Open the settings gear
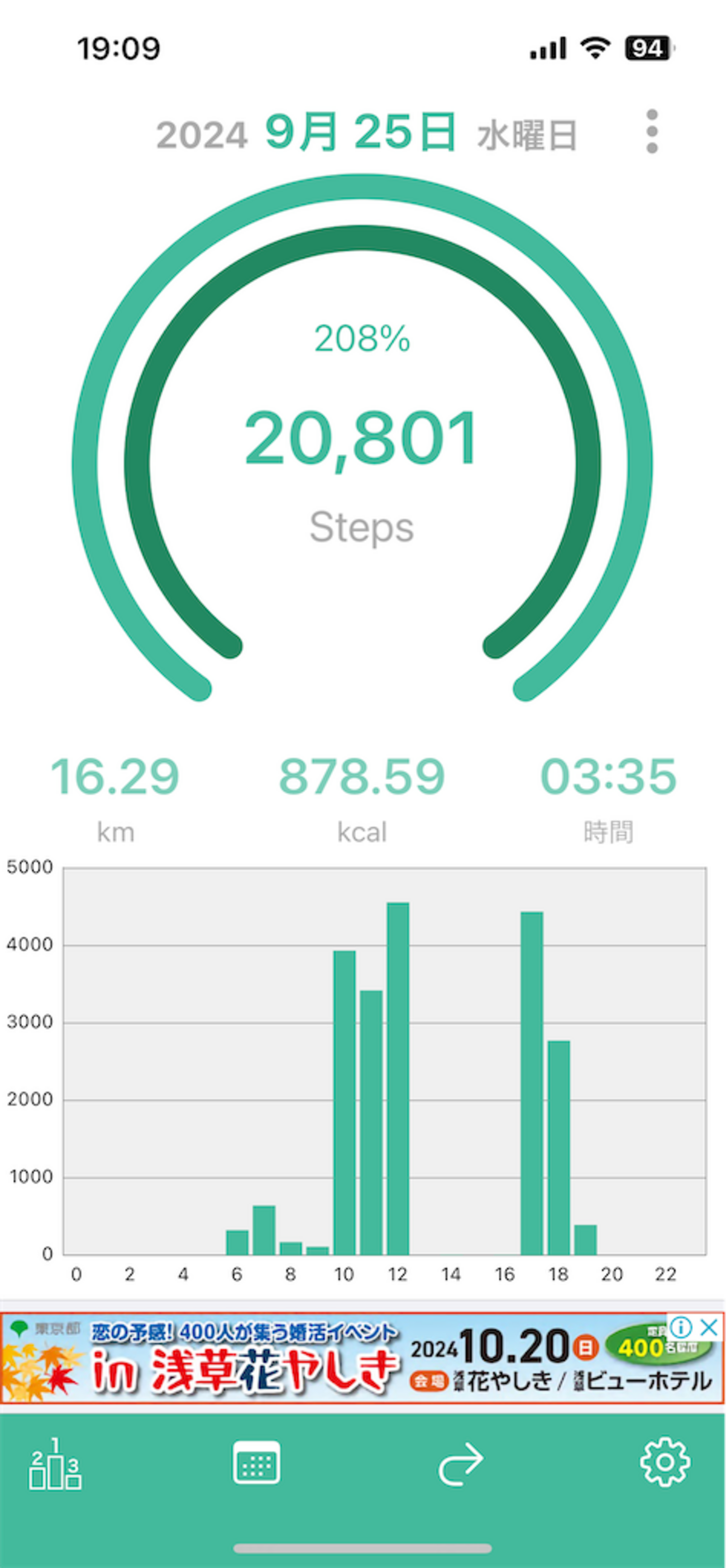Image resolution: width=726 pixels, height=1568 pixels. [x=665, y=1462]
